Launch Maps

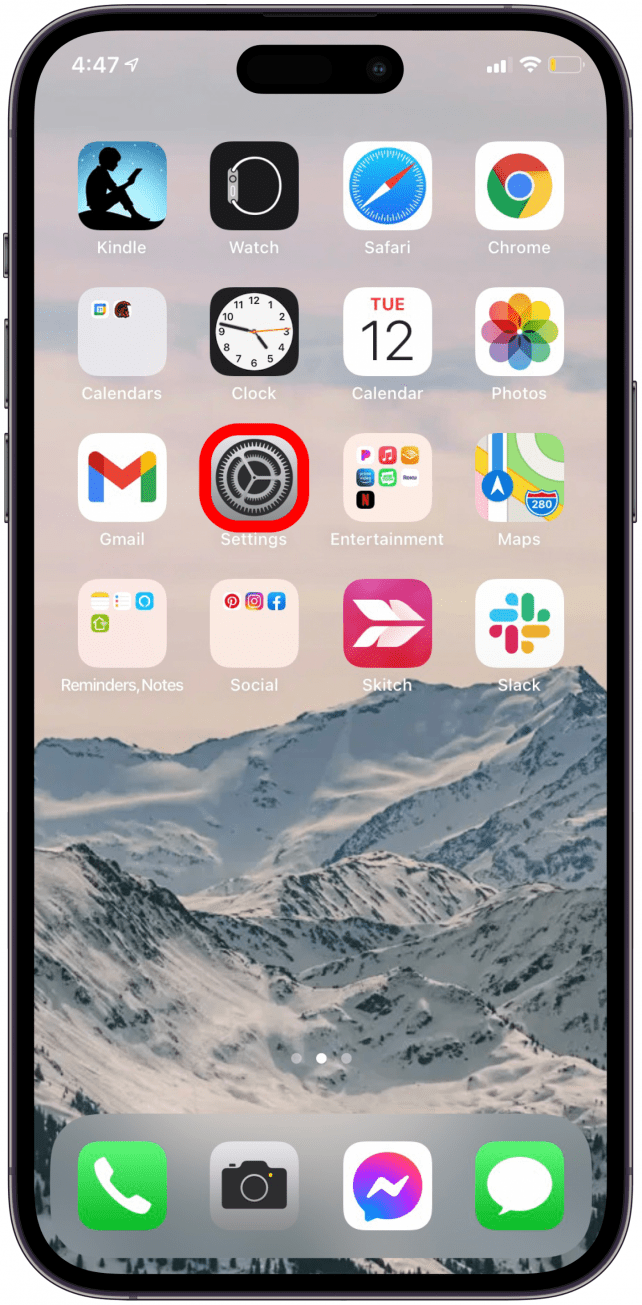click(x=519, y=478)
